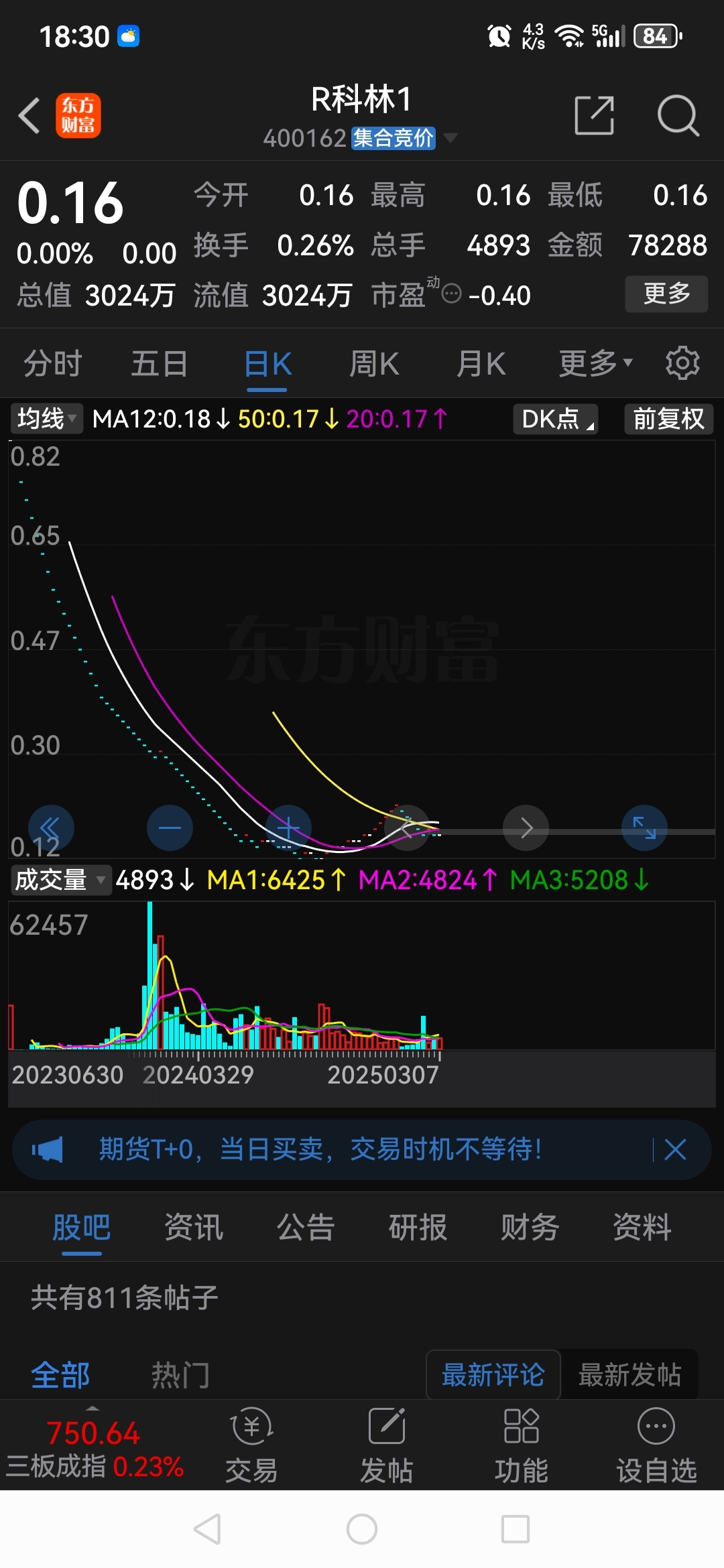Switch to 财务 financials tab
The image size is (724, 1568).
(530, 1228)
